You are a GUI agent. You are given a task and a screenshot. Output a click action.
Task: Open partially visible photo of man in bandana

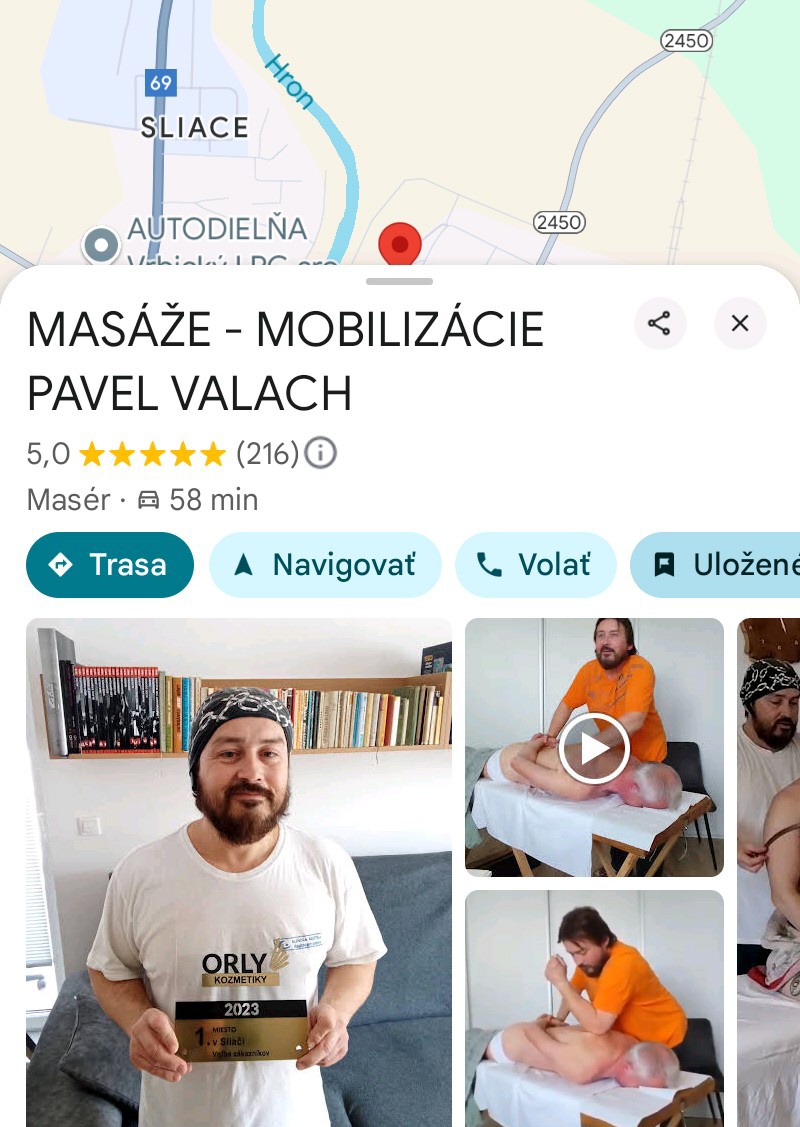tap(770, 870)
